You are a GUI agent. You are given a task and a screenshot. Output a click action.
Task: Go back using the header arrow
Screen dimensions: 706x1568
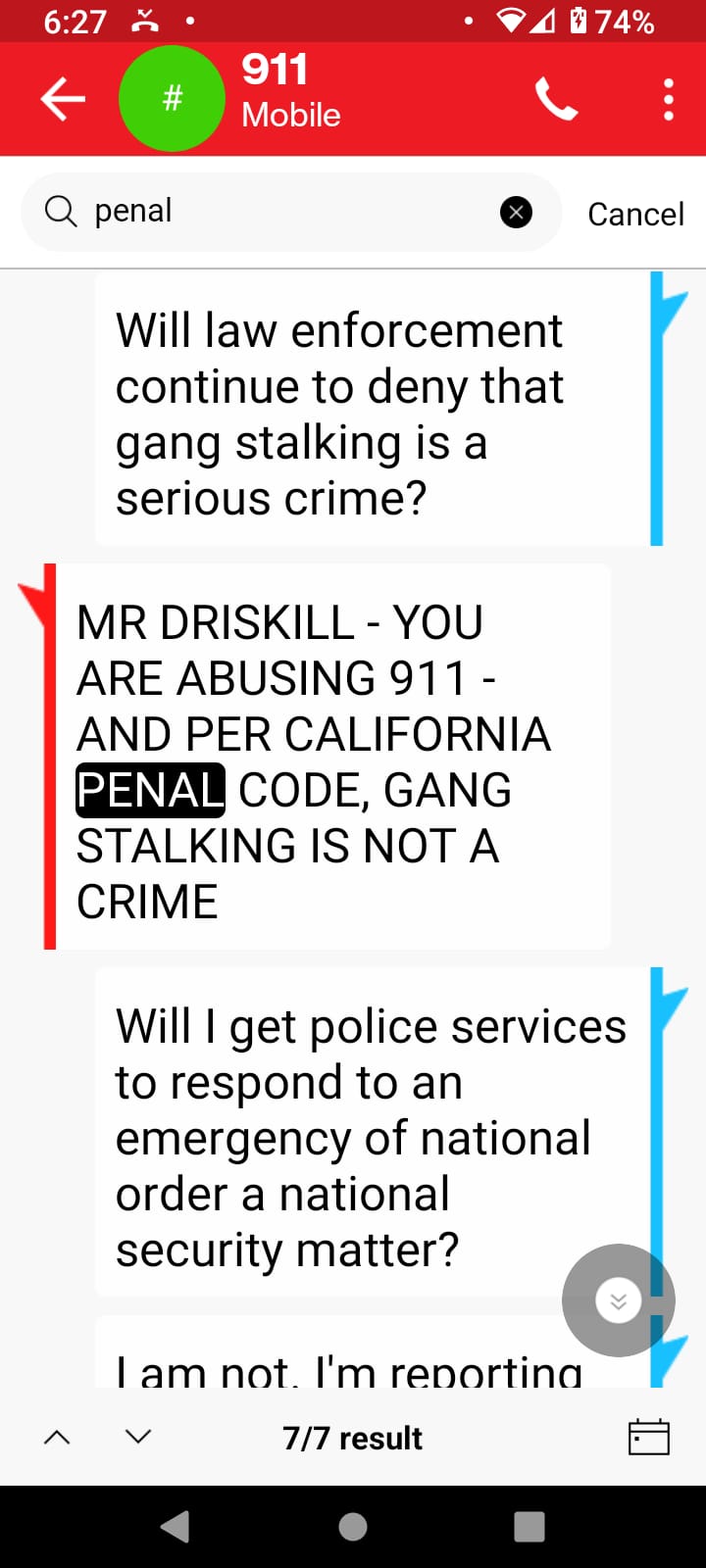coord(63,99)
